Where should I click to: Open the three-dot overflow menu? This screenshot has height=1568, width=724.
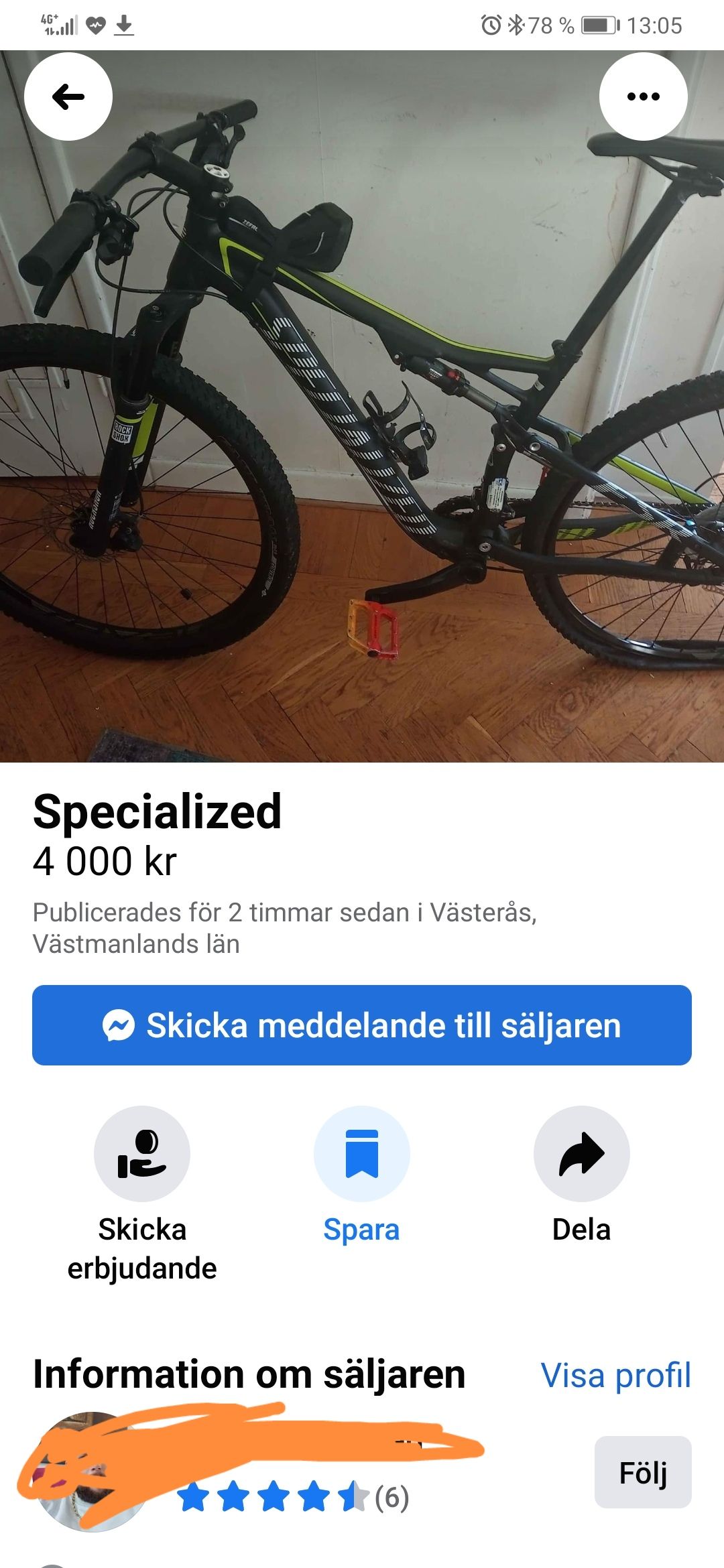coord(643,96)
